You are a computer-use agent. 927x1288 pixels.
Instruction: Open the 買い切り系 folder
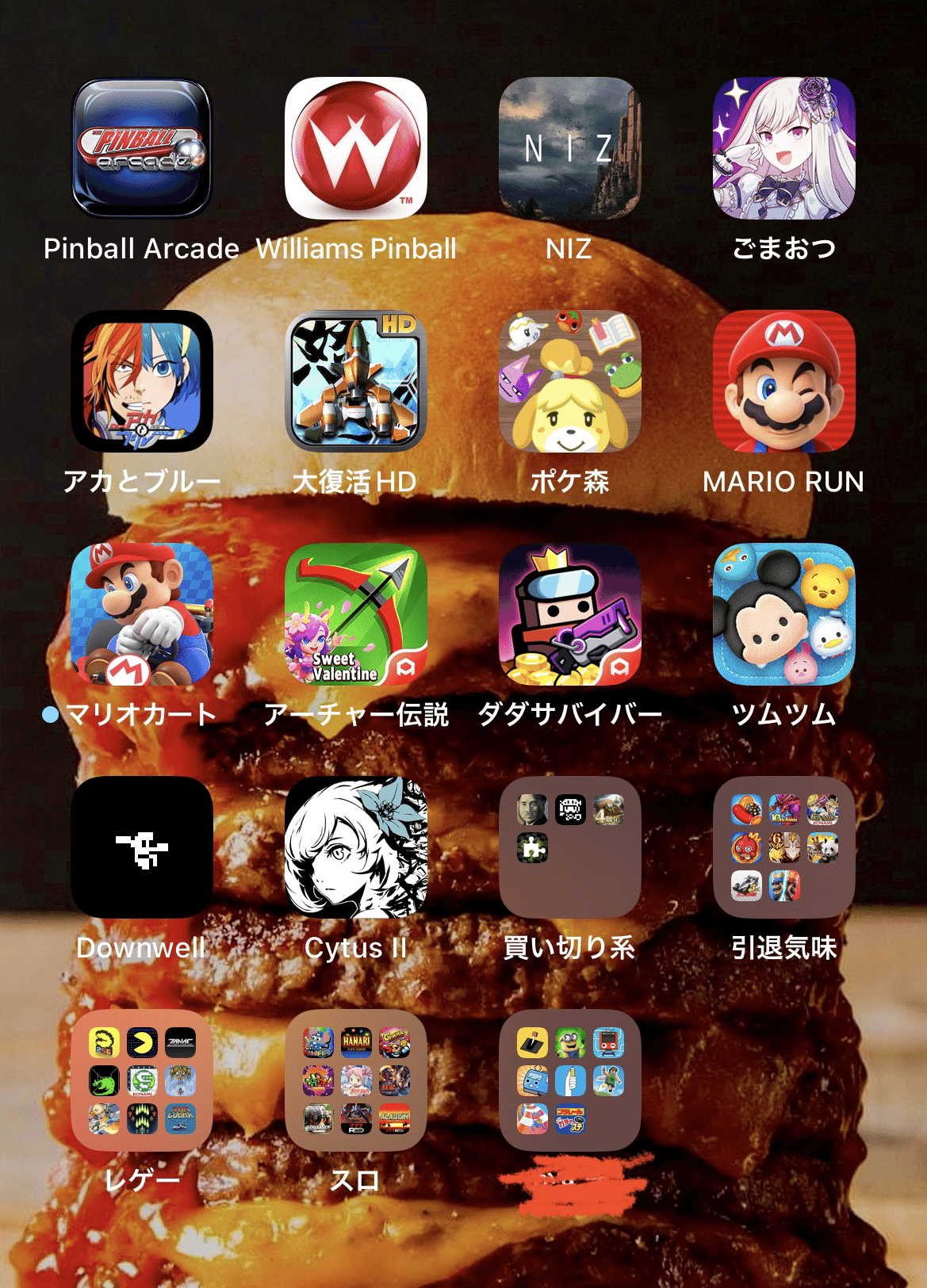tap(569, 847)
